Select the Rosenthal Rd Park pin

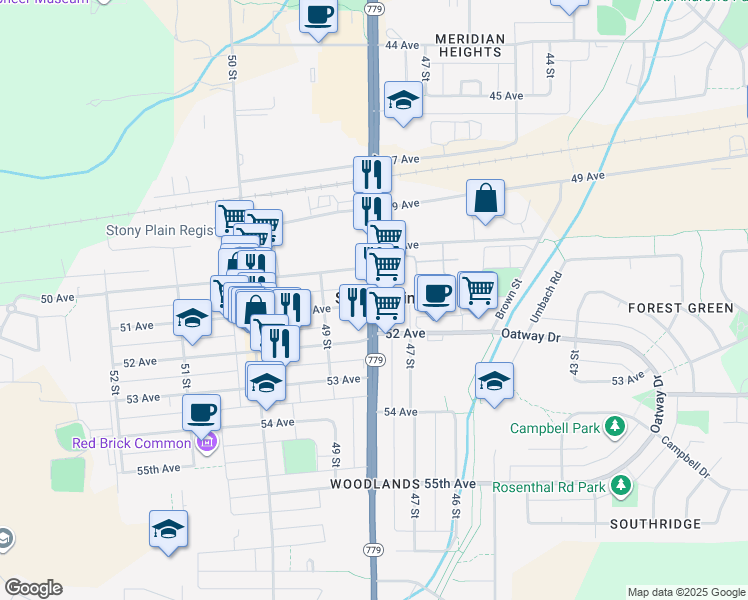623,486
